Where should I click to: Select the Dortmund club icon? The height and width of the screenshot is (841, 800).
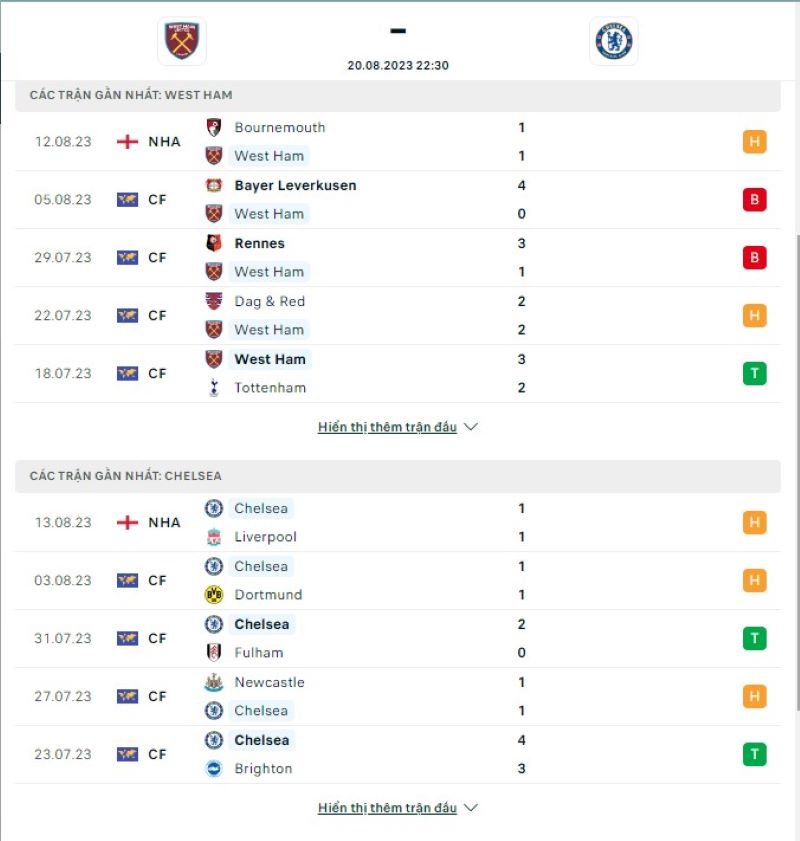(214, 595)
